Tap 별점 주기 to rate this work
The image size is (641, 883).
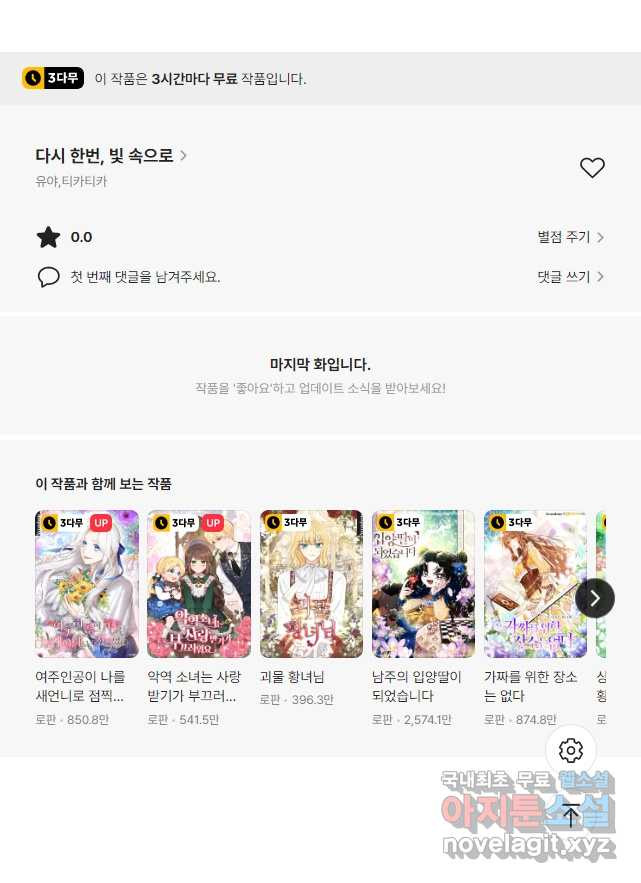click(x=570, y=237)
